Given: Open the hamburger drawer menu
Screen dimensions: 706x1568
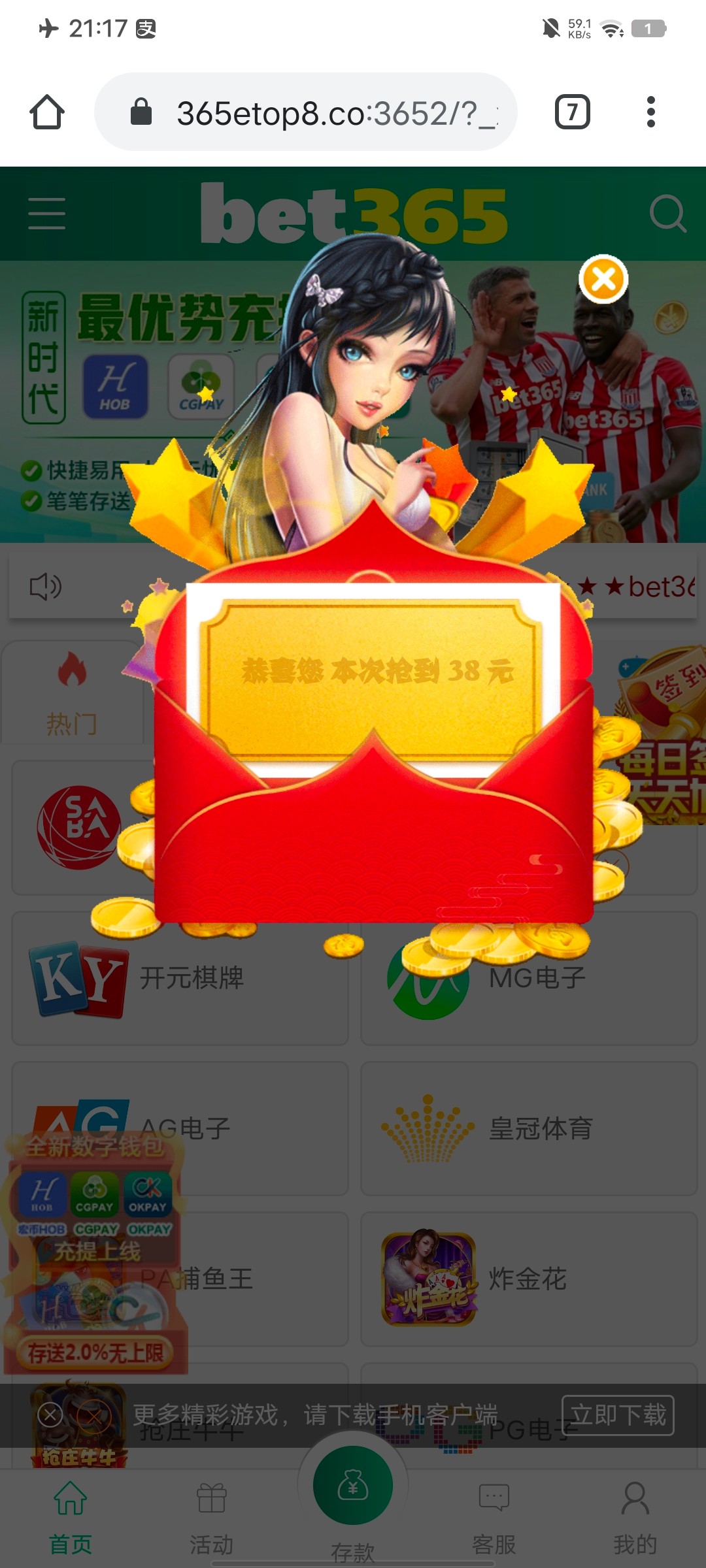Looking at the screenshot, I should click(47, 214).
